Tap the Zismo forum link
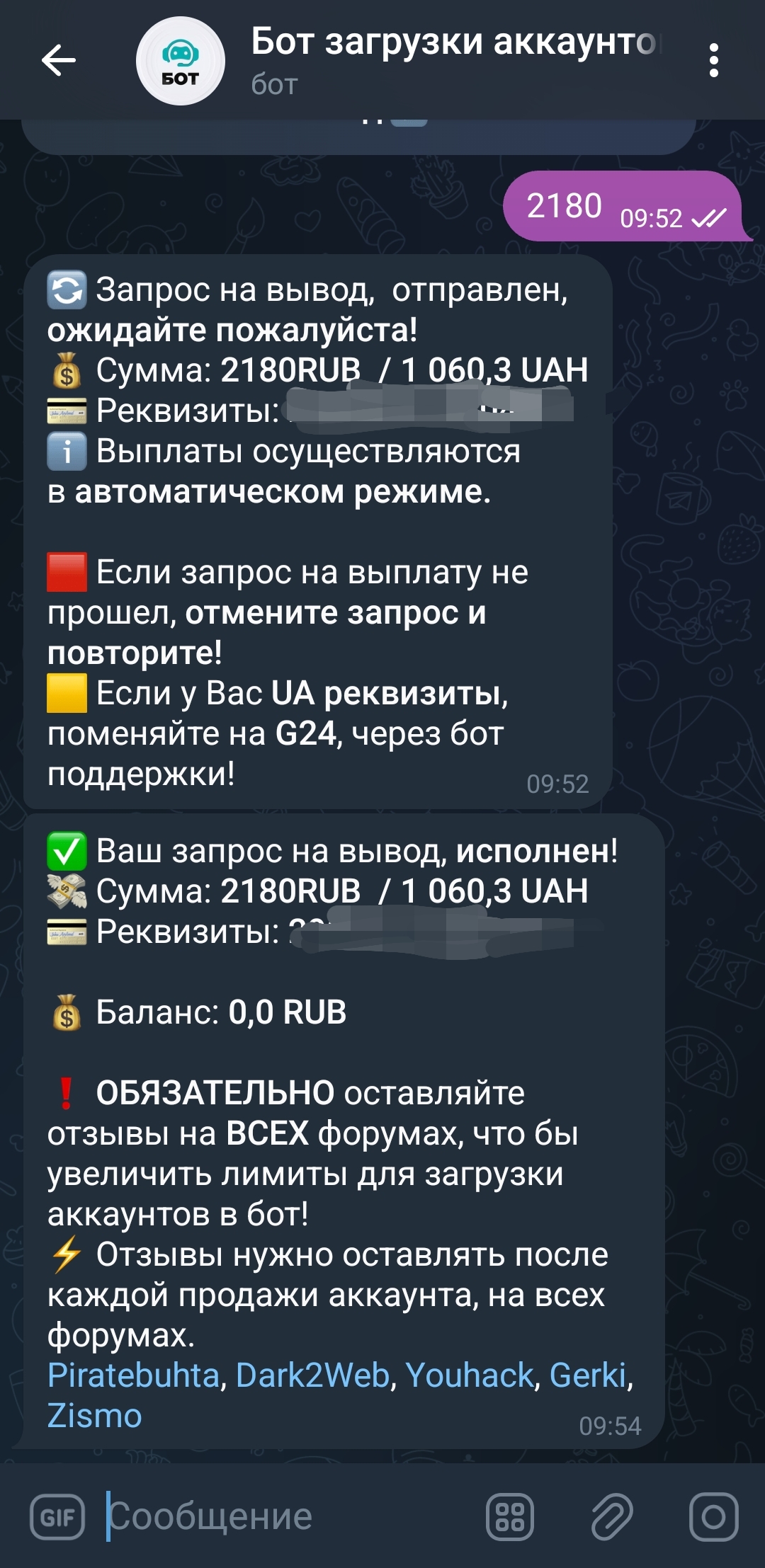765x1568 pixels. click(94, 1416)
